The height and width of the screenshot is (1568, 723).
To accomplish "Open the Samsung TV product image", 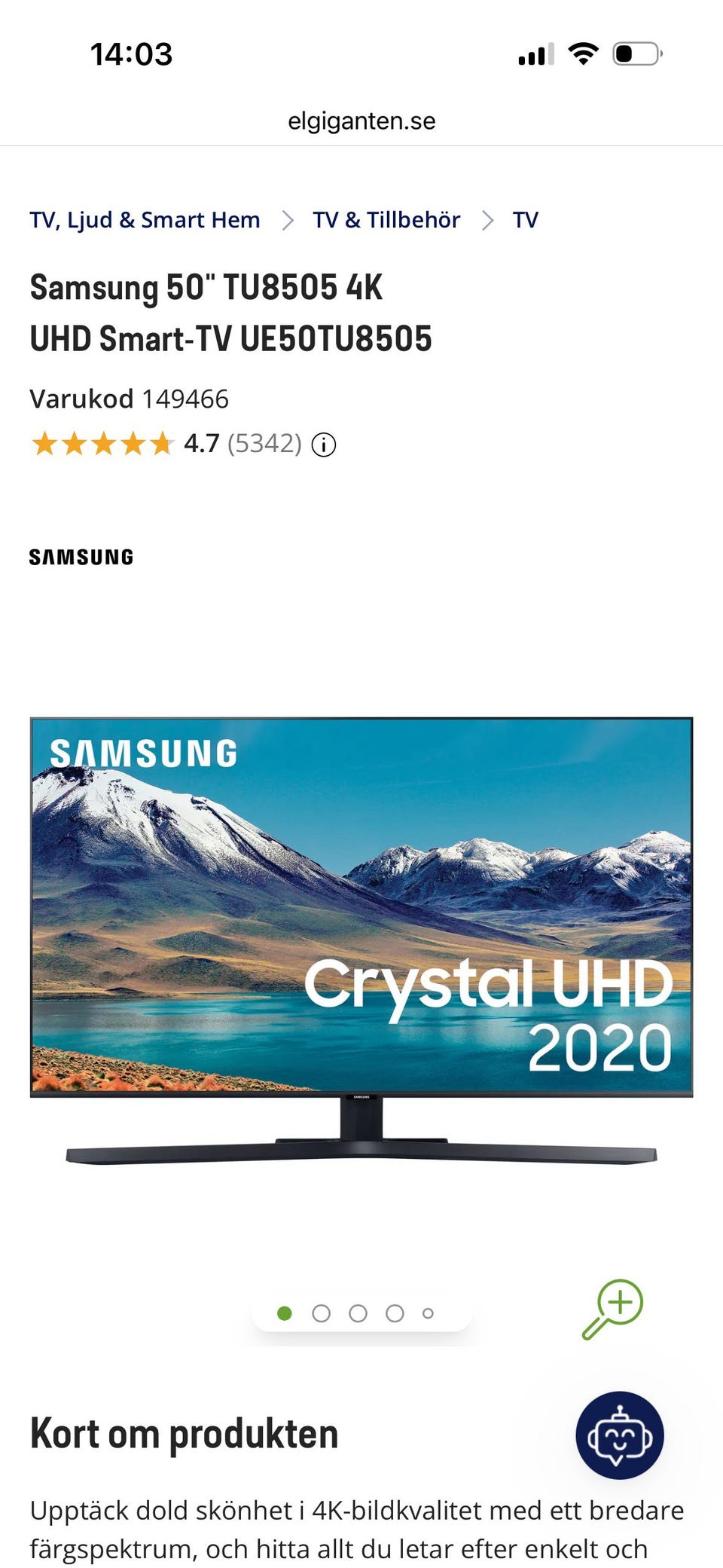I will (x=361, y=940).
